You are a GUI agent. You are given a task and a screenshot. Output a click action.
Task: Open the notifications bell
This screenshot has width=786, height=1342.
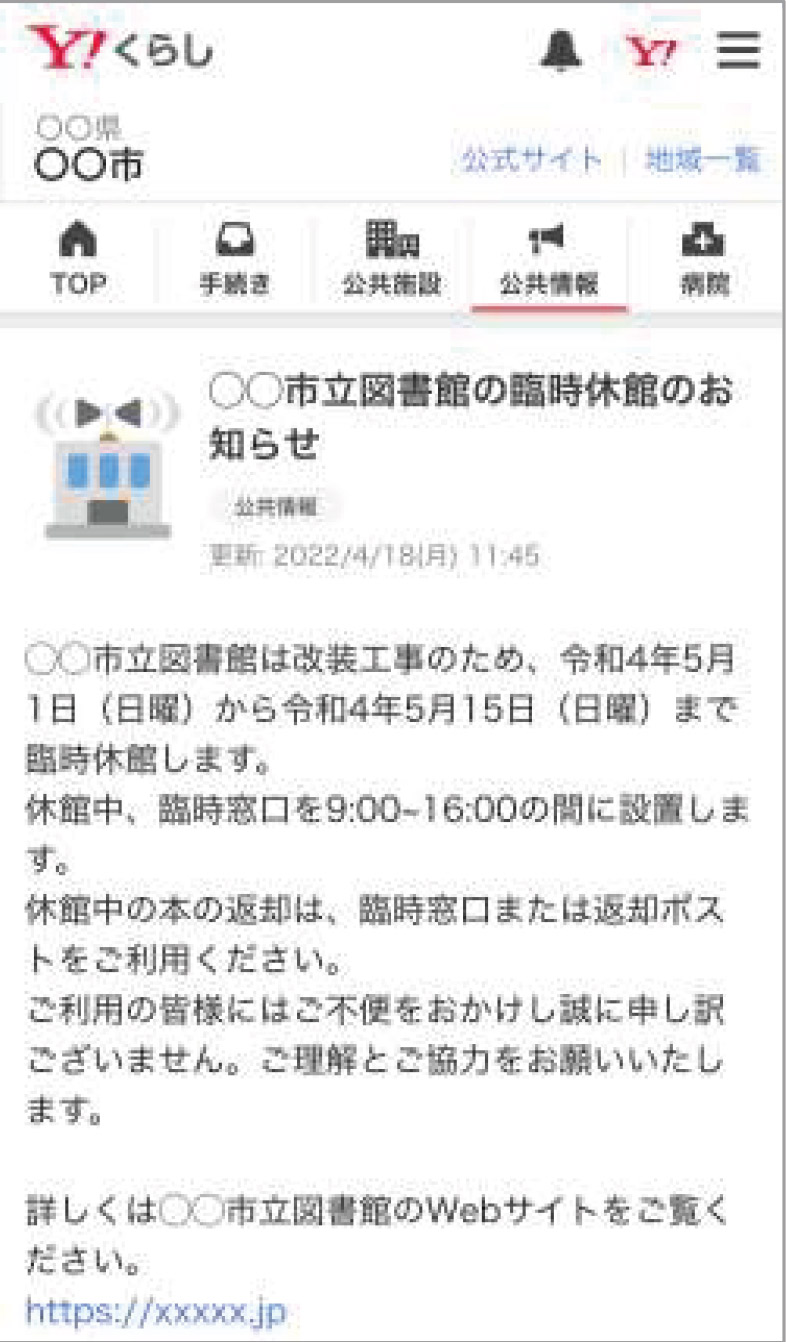coord(561,51)
